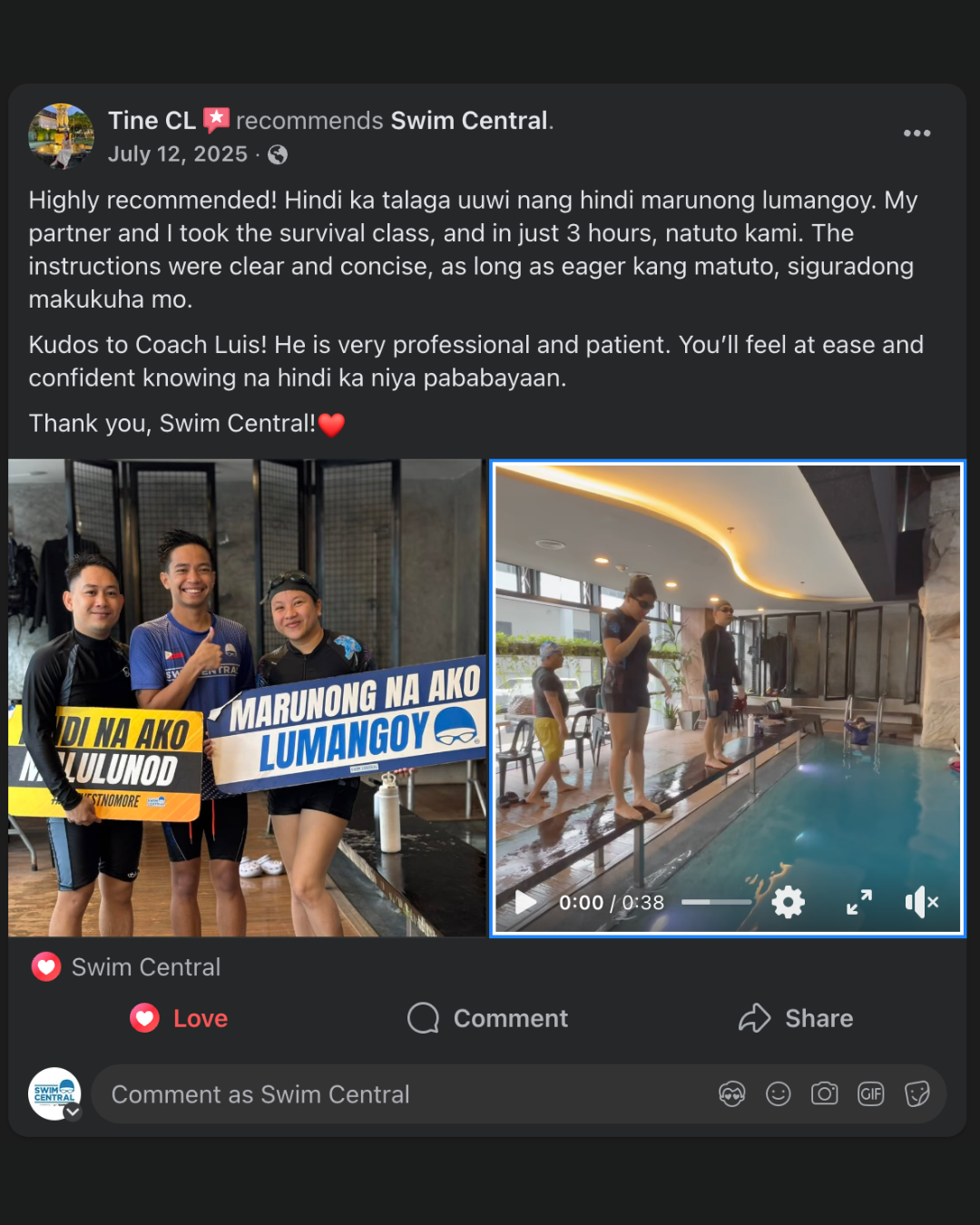980x1225 pixels.
Task: Open Tine CL's profile
Action: (x=152, y=121)
